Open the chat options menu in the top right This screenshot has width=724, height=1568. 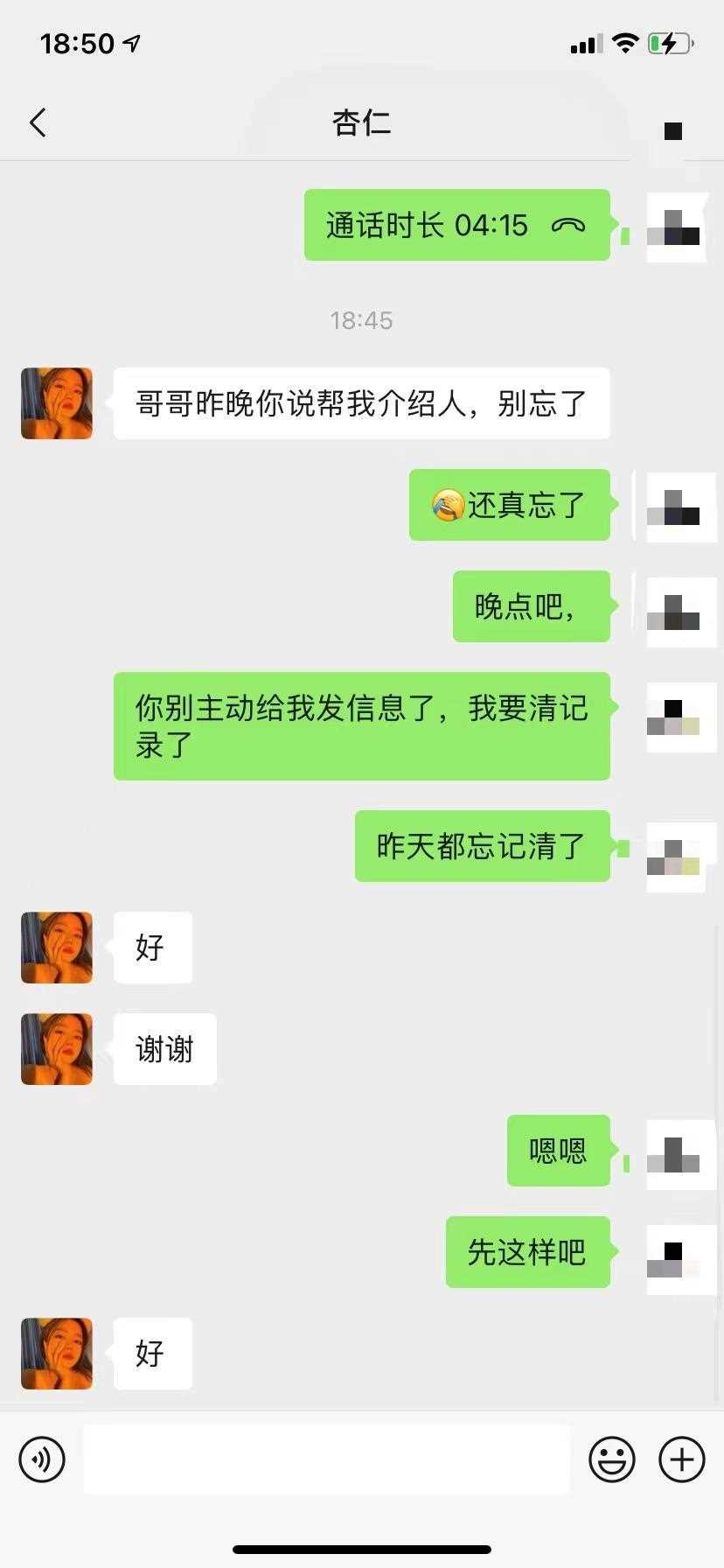(672, 130)
